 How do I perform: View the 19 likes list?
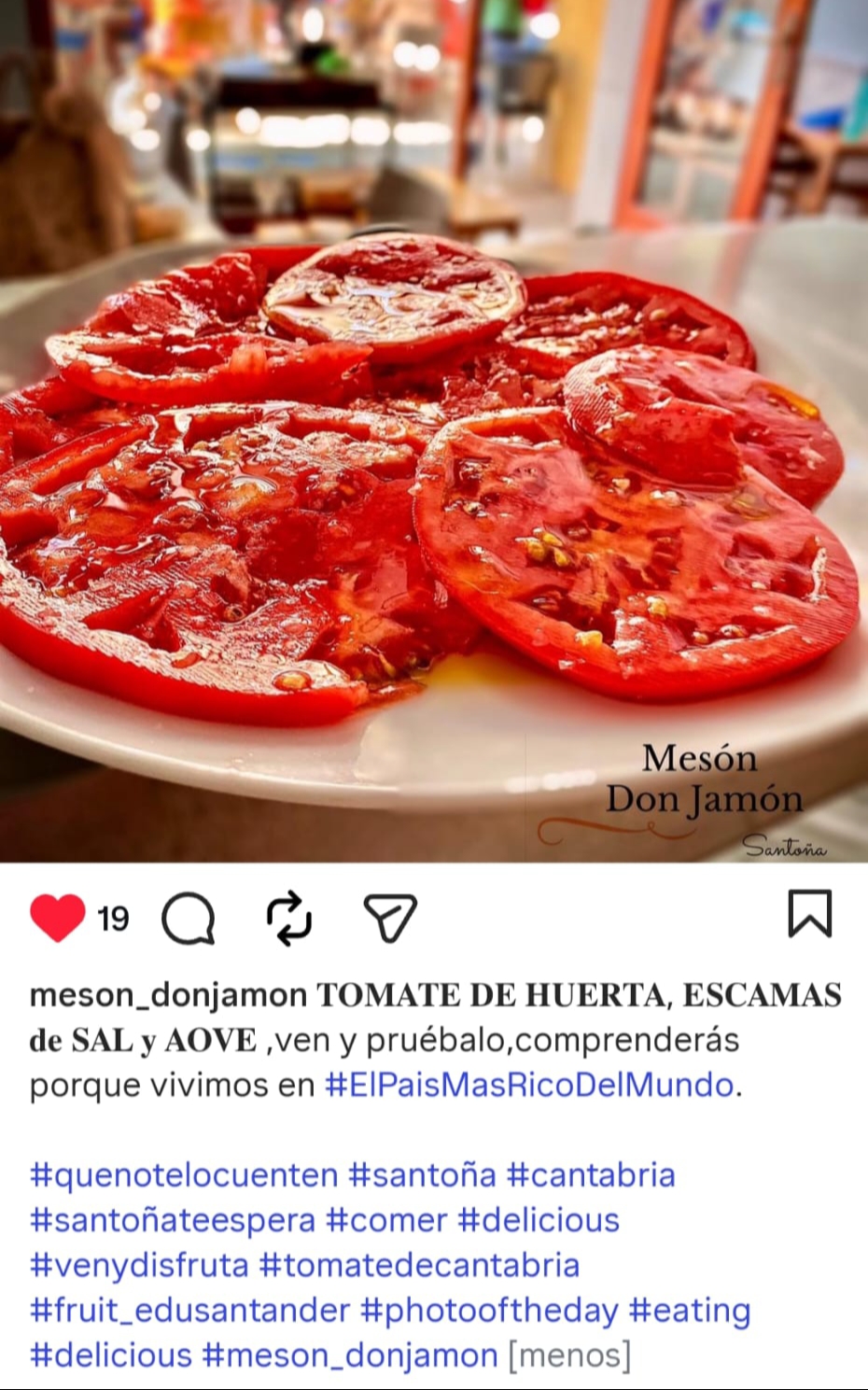(113, 919)
